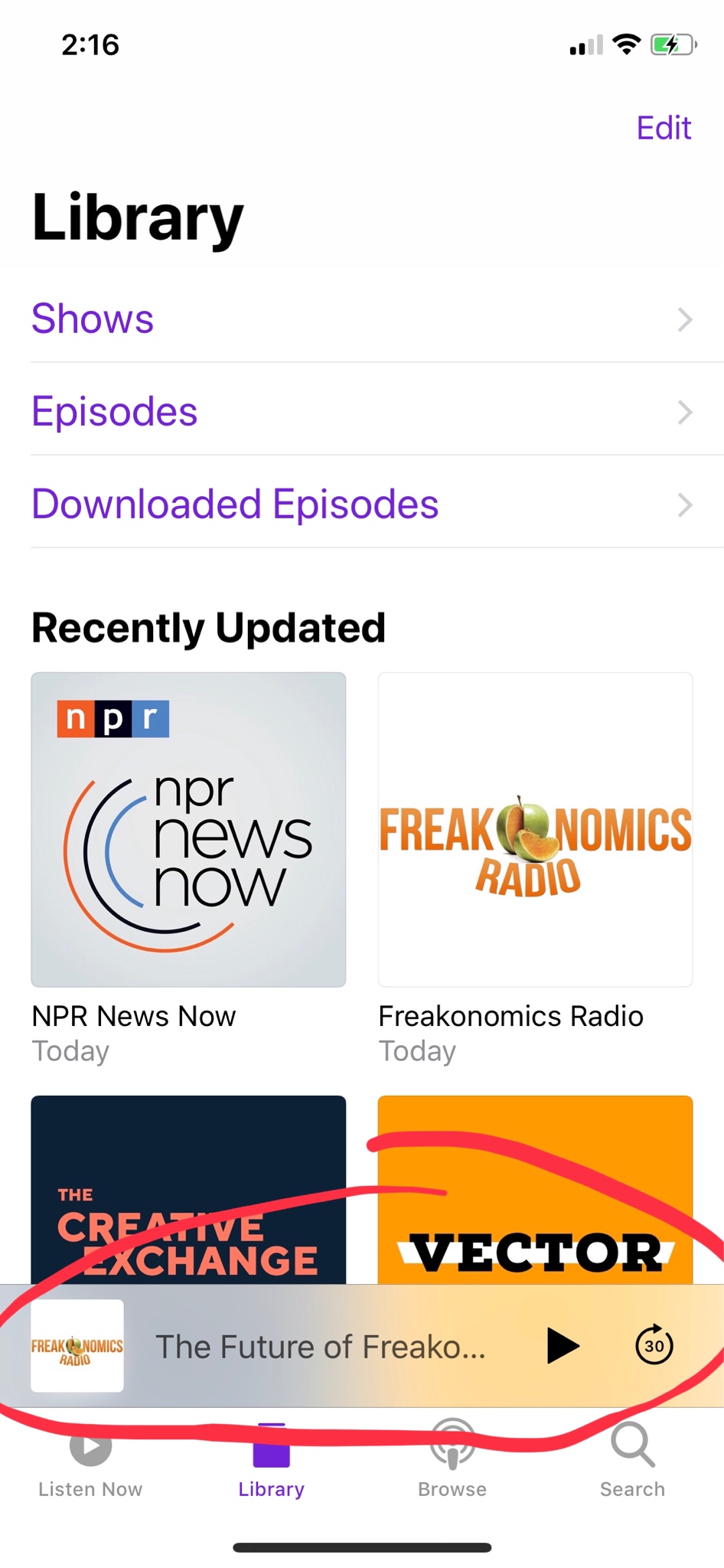Expand the mini player for The Future of Freako…
Screen dimensions: 724x1568
pyautogui.click(x=320, y=1347)
